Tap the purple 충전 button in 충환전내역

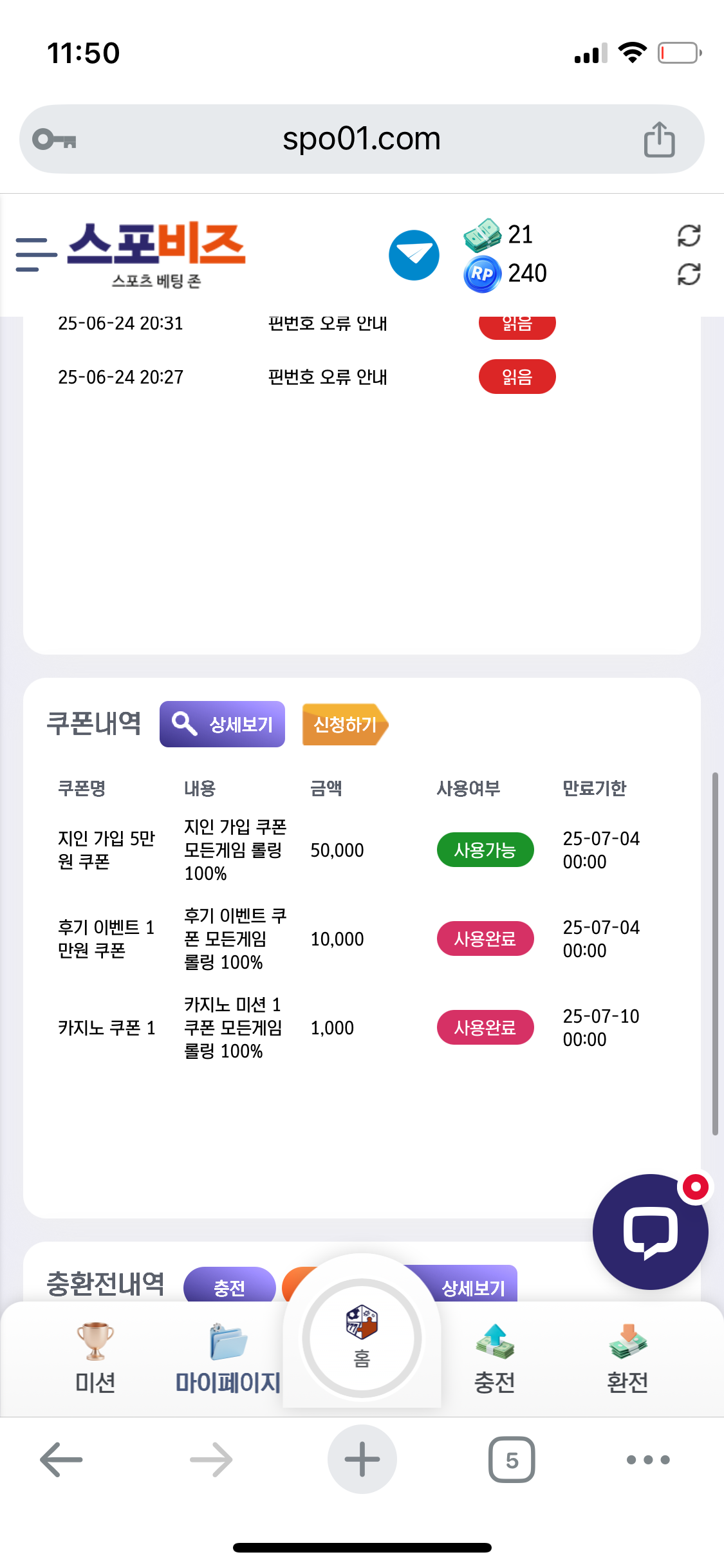[x=229, y=1286]
